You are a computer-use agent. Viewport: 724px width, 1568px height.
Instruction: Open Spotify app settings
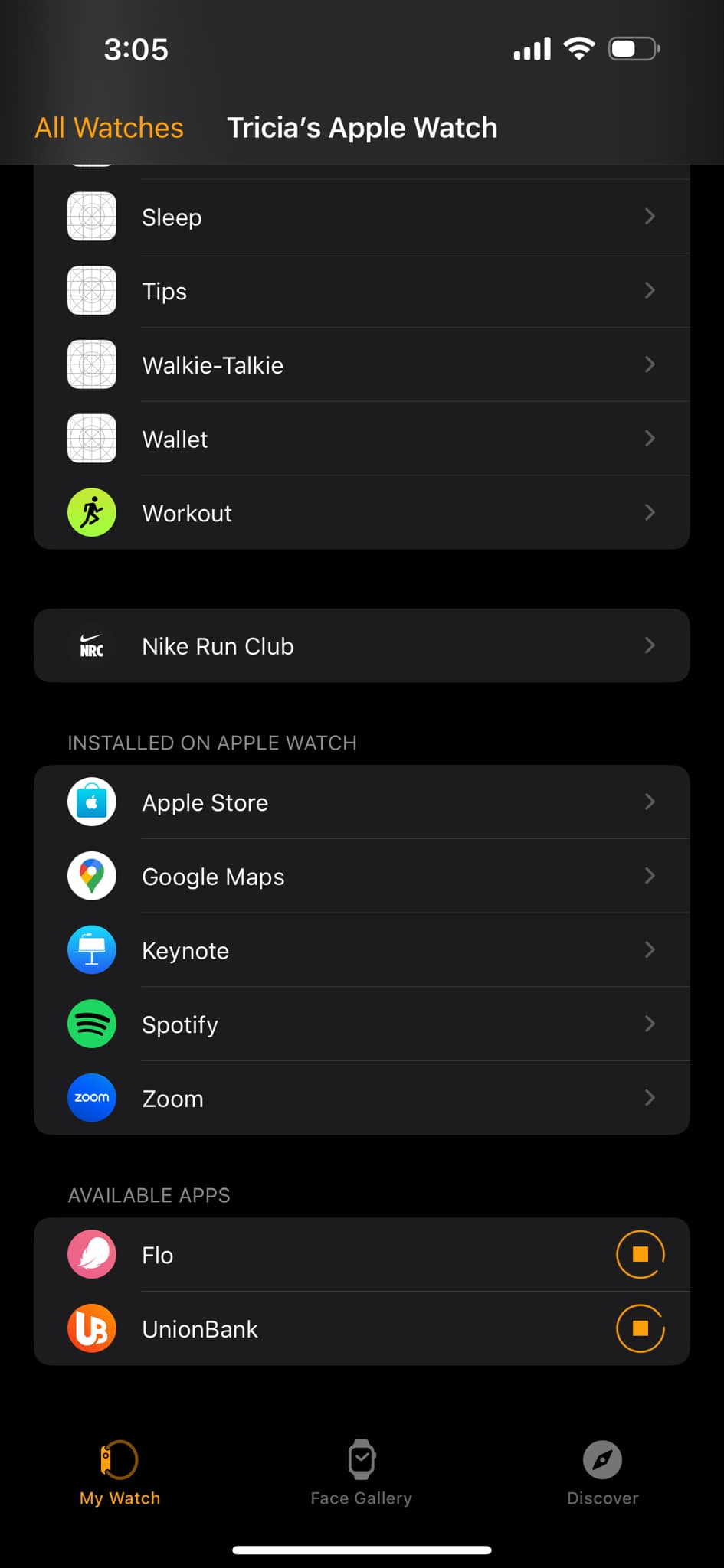point(362,1024)
